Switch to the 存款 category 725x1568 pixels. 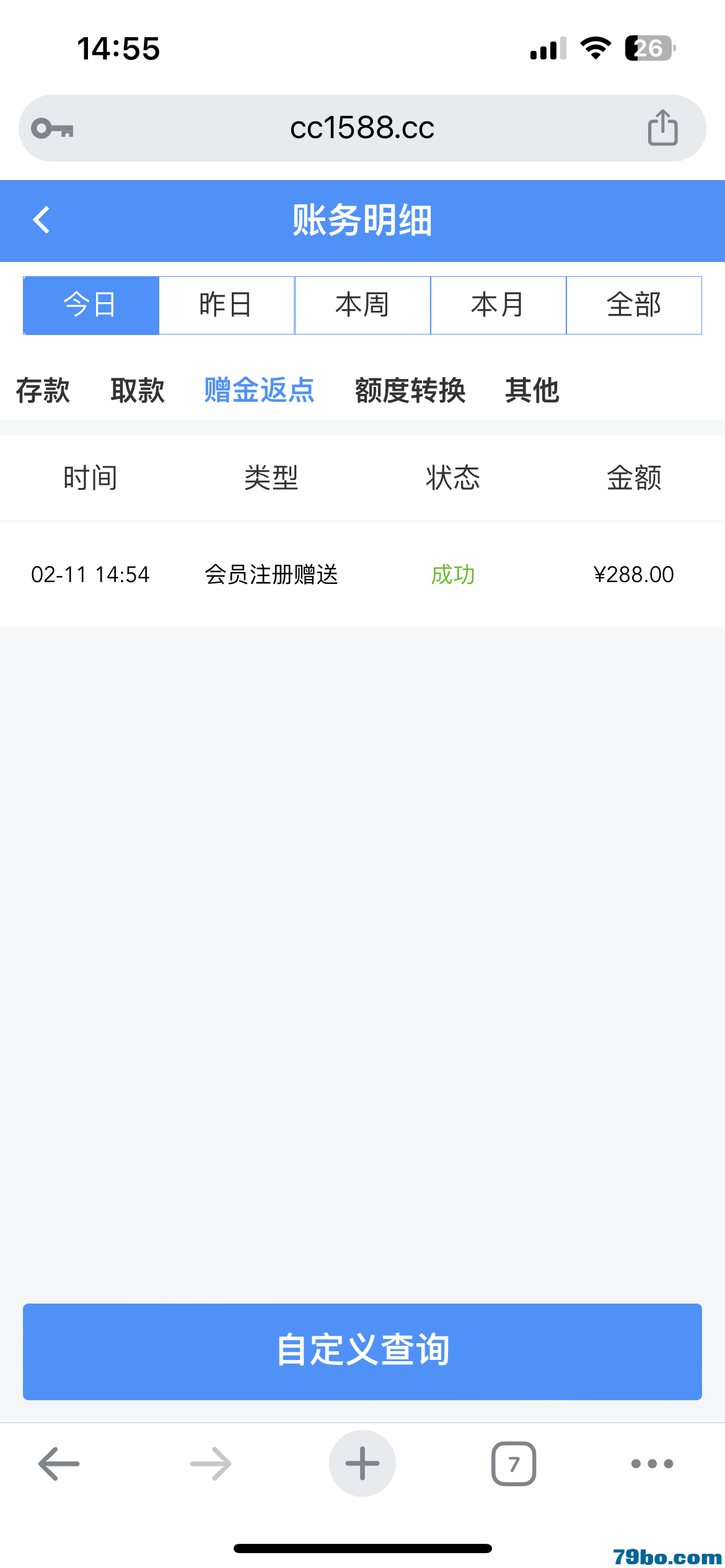43,391
